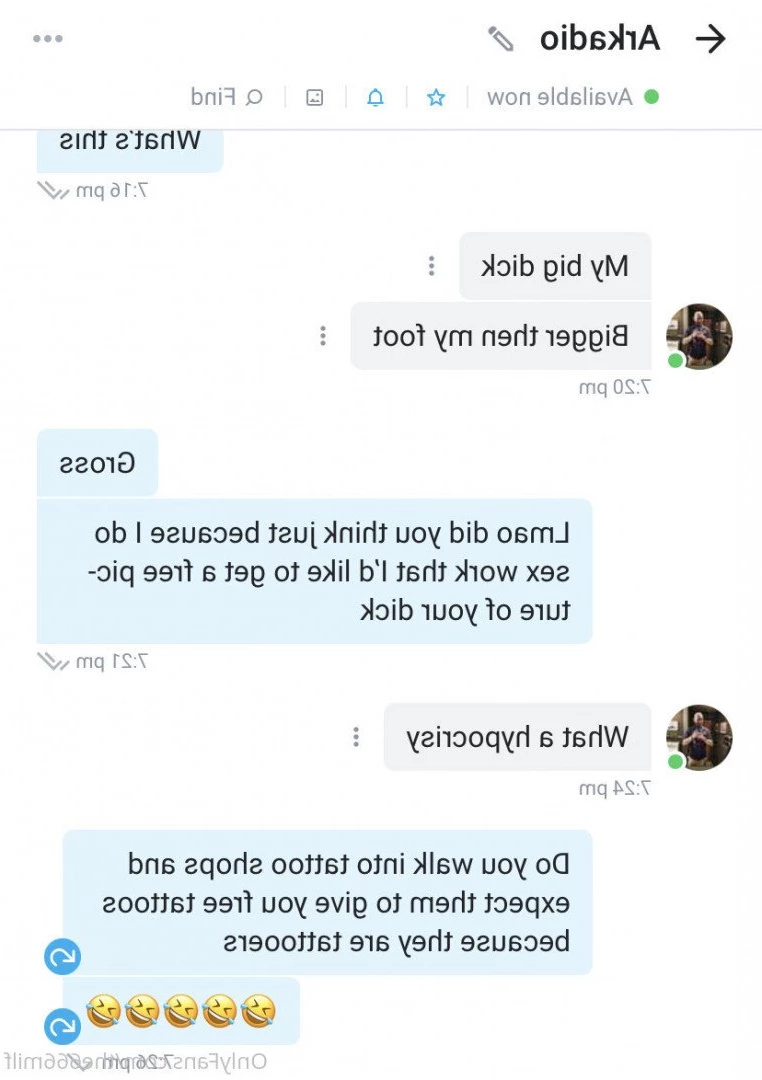
Task: Open the avatar beside "What a hypocrisy"
Action: tap(699, 737)
